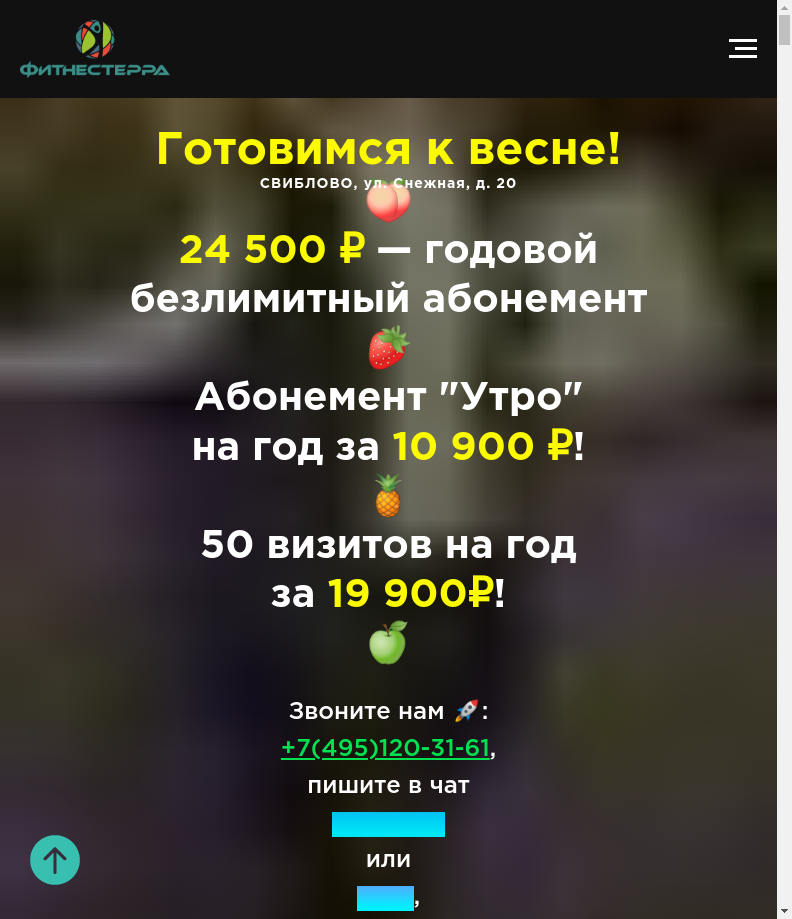The width and height of the screenshot is (792, 919).
Task: Open the hamburger navigation menu
Action: (742, 48)
